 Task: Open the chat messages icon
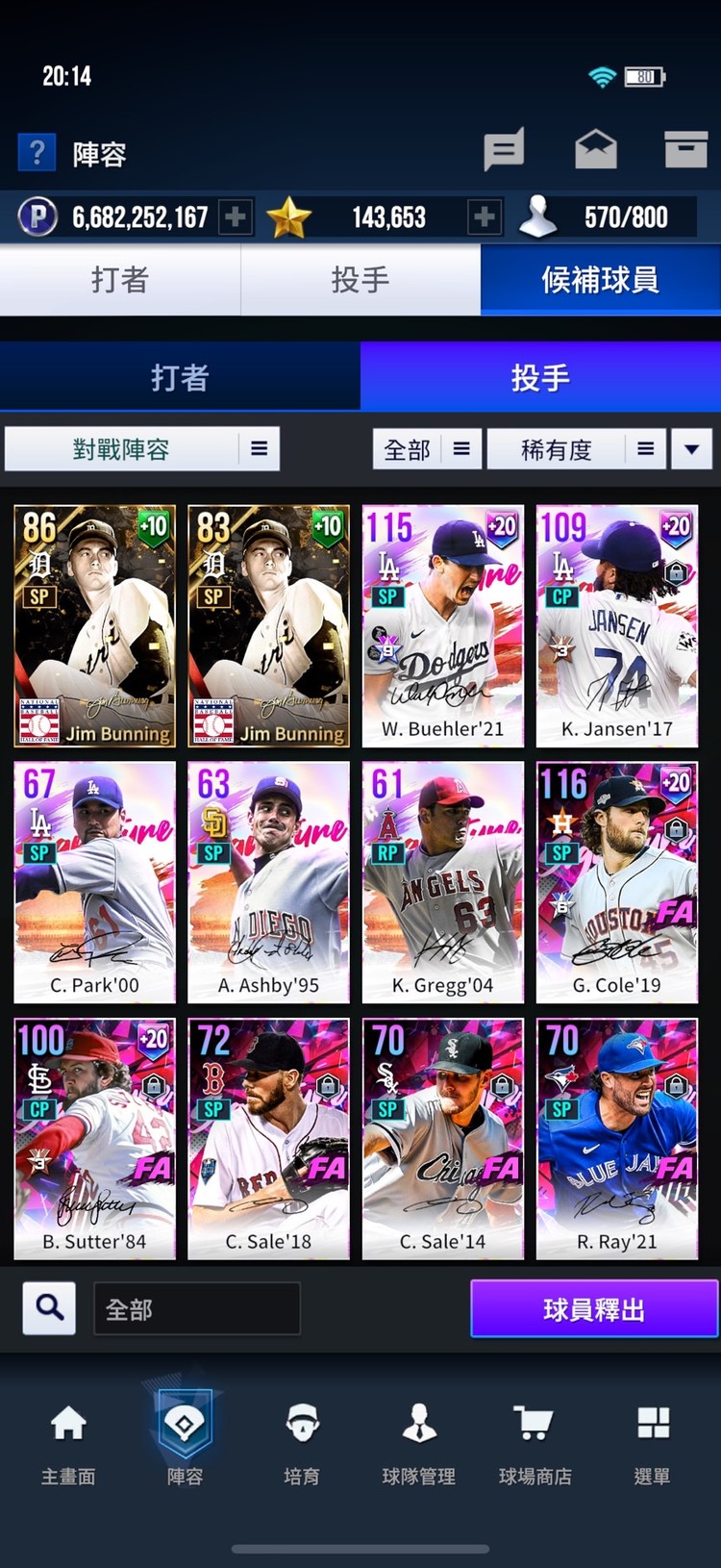click(504, 150)
